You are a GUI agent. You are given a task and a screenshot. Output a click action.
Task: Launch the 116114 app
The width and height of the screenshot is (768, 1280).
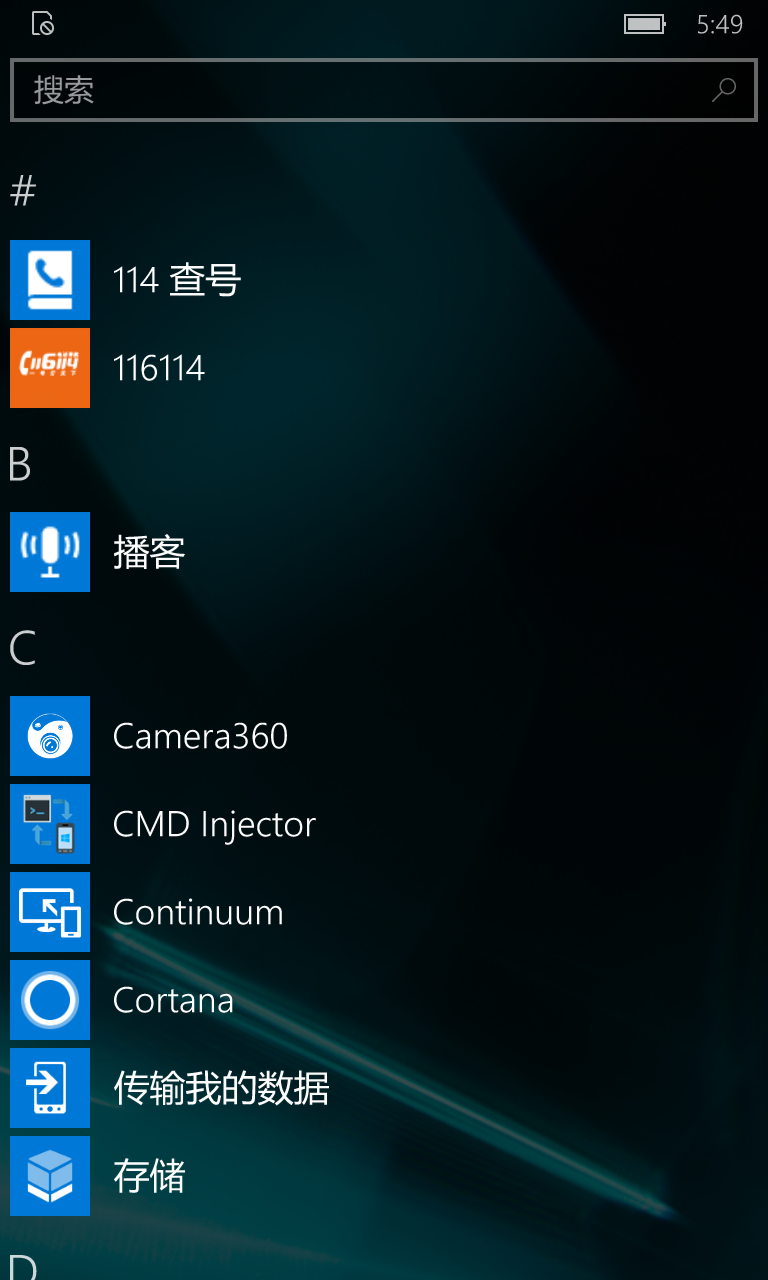coord(384,368)
